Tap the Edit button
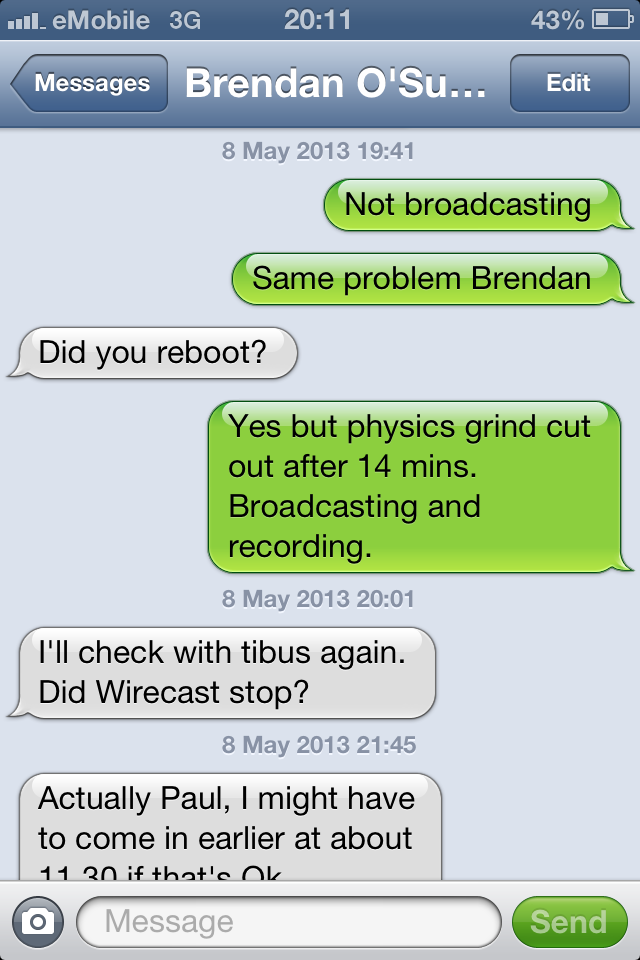The height and width of the screenshot is (960, 640). click(568, 84)
